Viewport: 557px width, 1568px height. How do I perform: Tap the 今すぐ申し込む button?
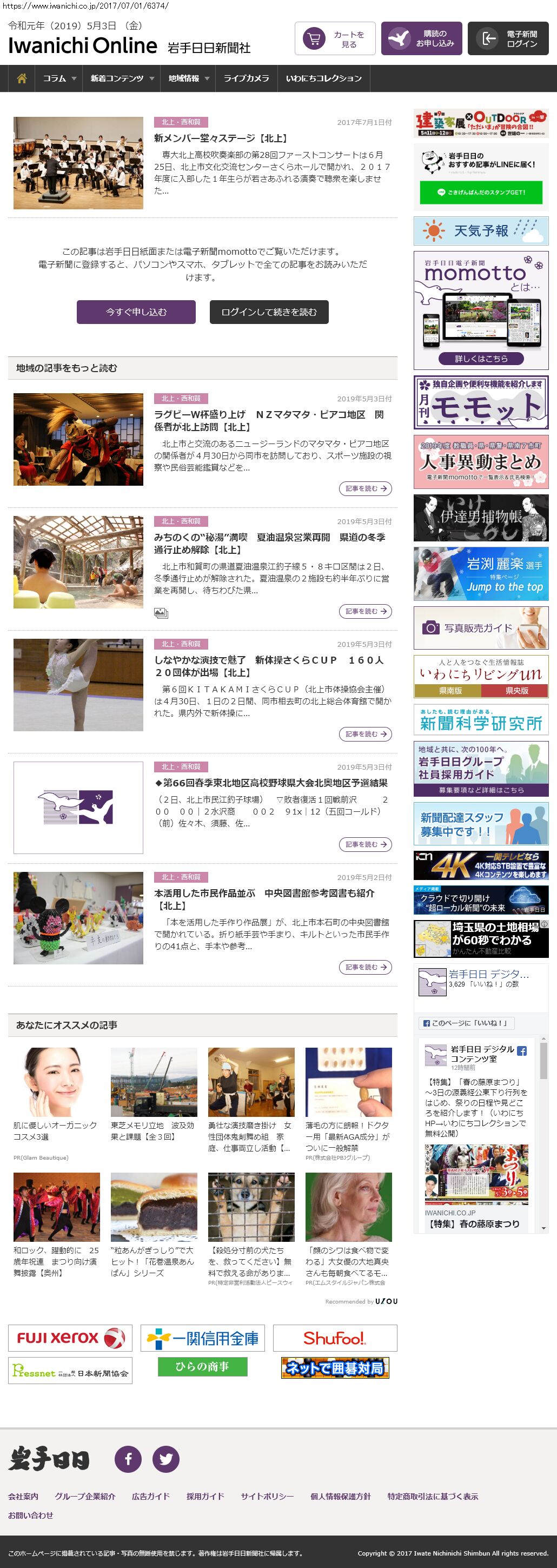(136, 312)
